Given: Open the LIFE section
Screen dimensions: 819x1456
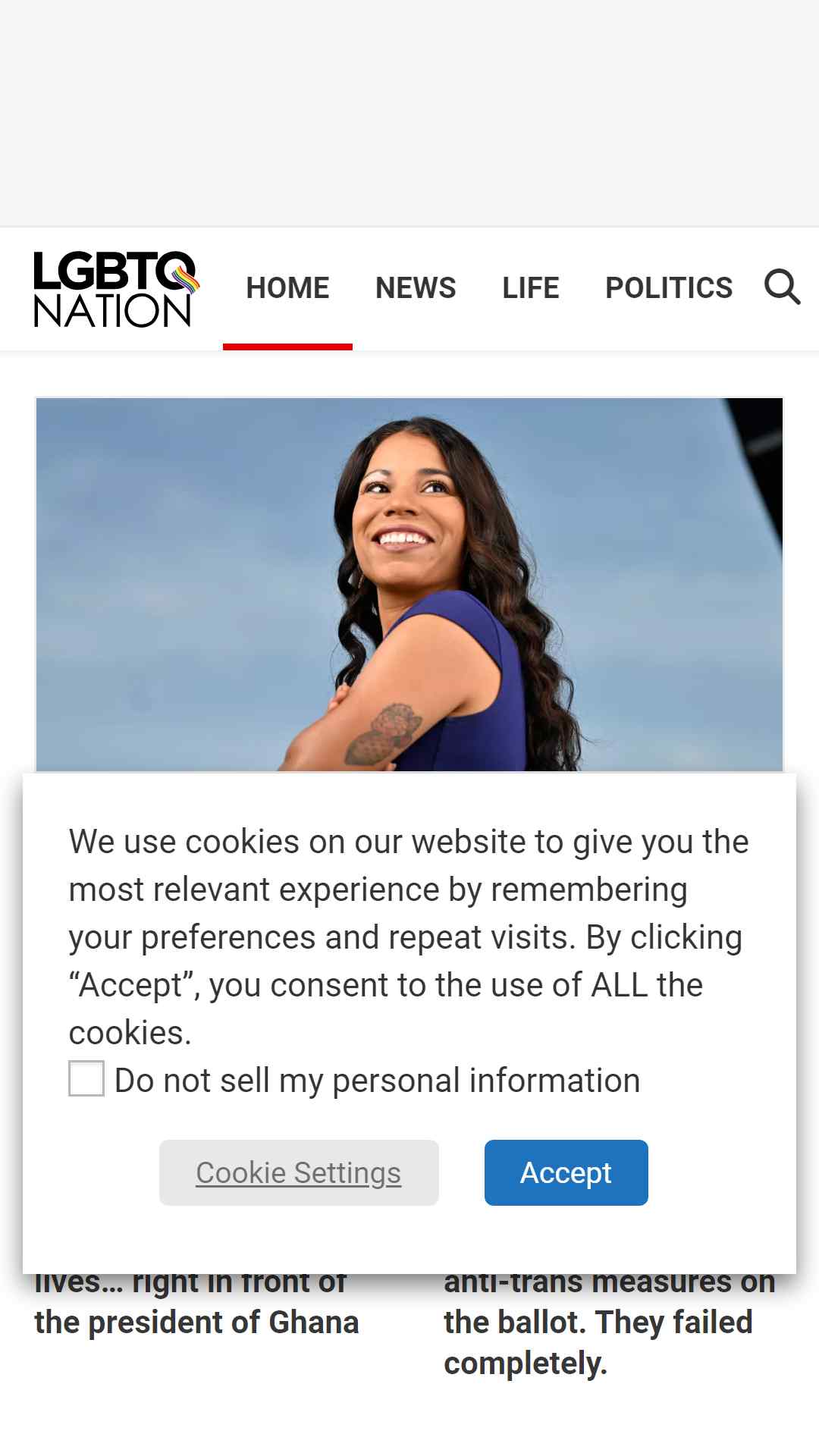Looking at the screenshot, I should [531, 288].
